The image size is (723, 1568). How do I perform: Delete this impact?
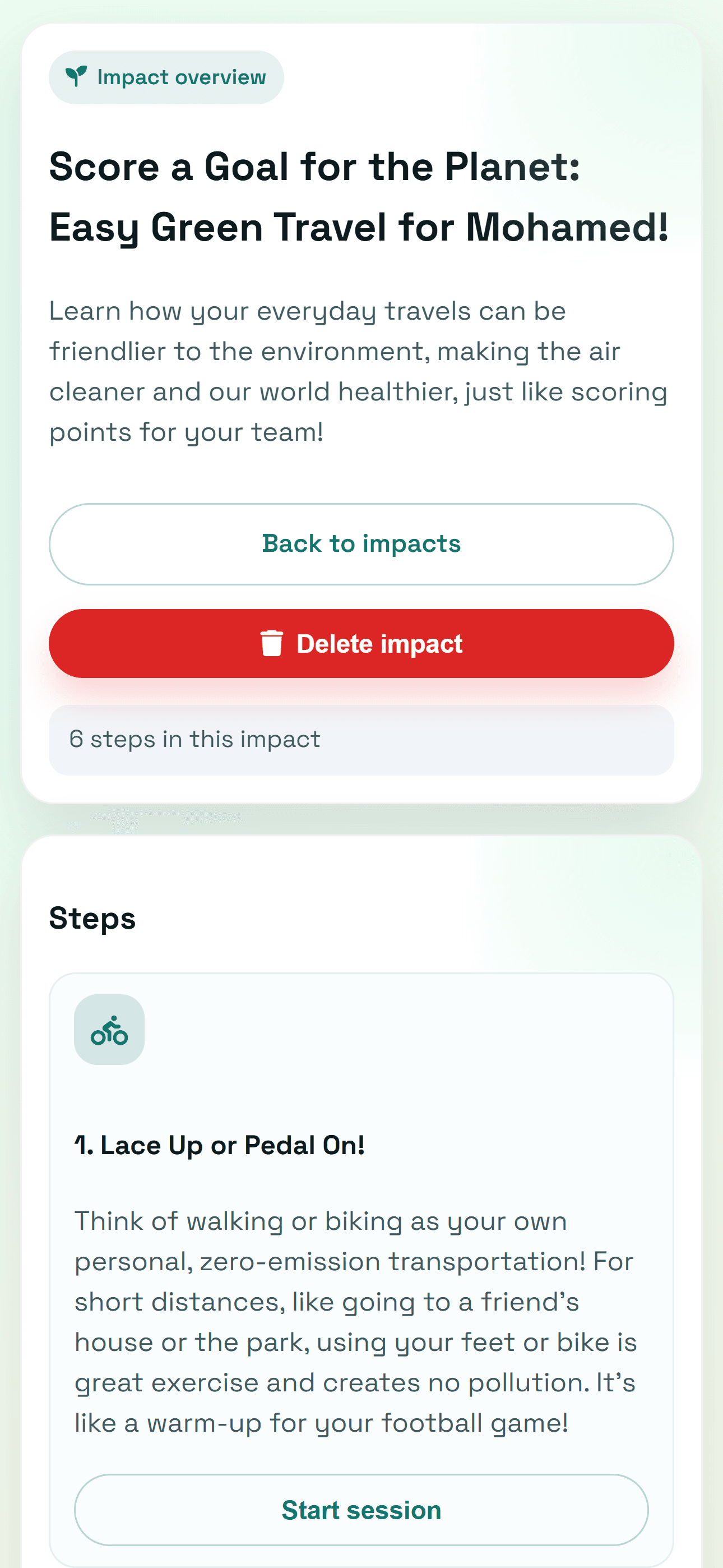click(361, 643)
